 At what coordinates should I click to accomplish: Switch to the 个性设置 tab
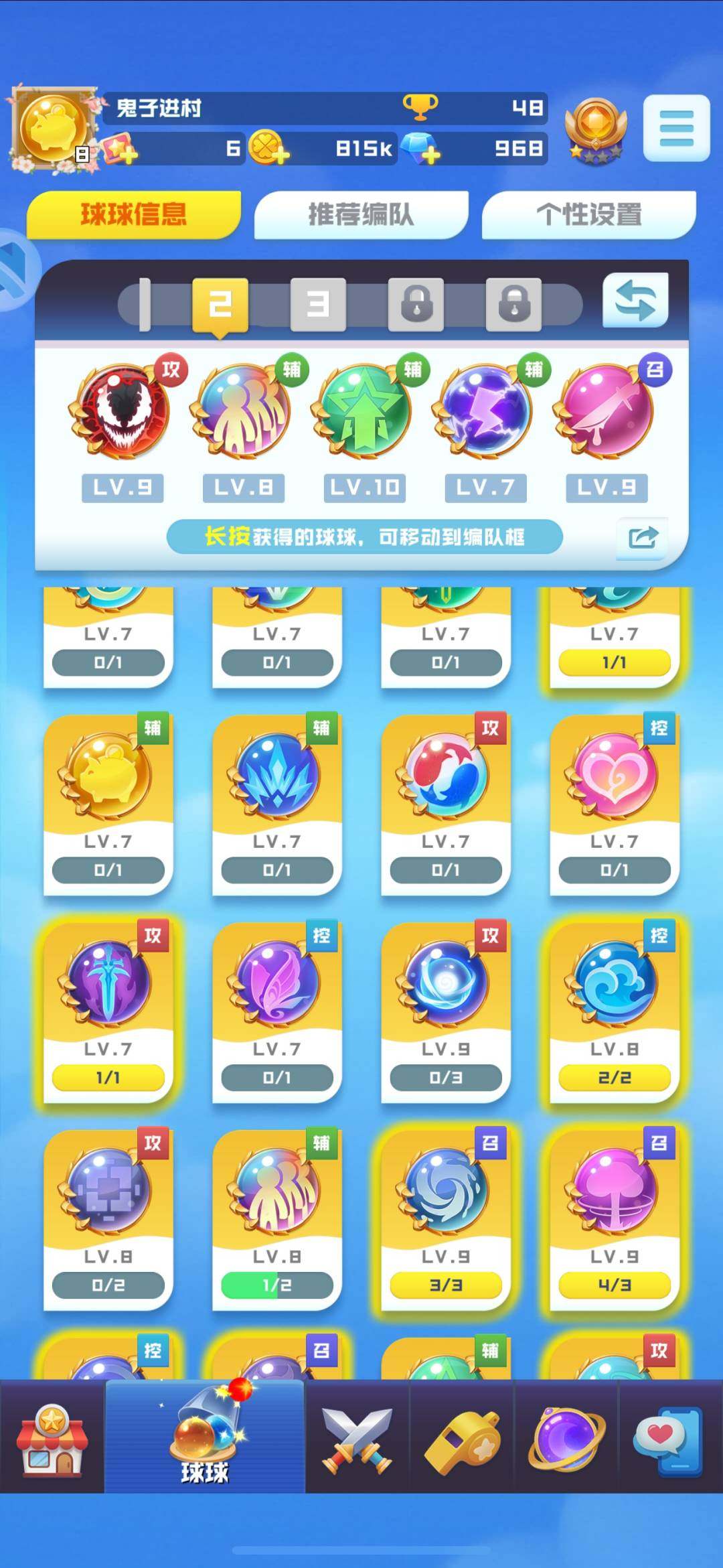pyautogui.click(x=588, y=215)
